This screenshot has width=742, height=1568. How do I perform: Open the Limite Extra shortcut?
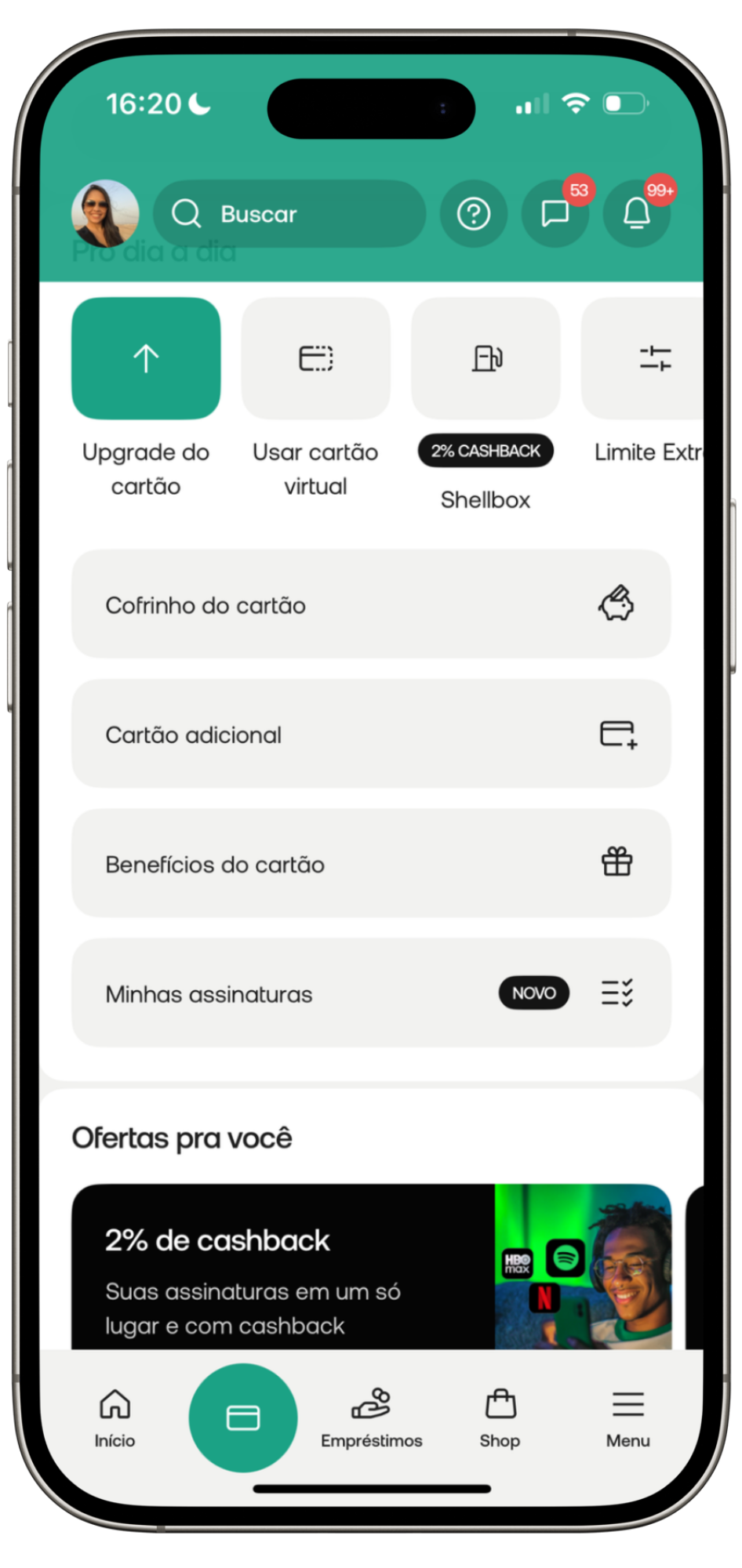tap(651, 359)
